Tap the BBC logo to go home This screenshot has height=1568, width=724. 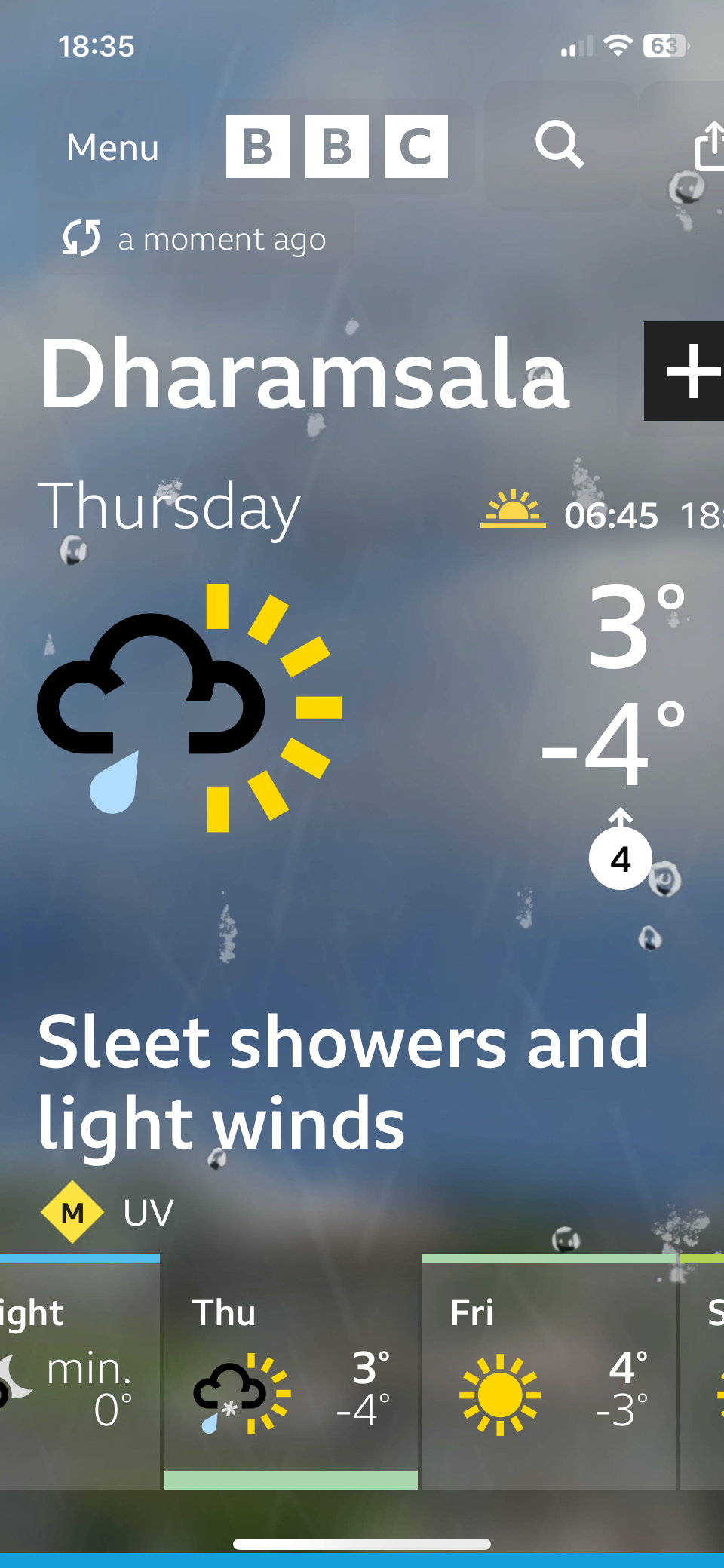(336, 146)
